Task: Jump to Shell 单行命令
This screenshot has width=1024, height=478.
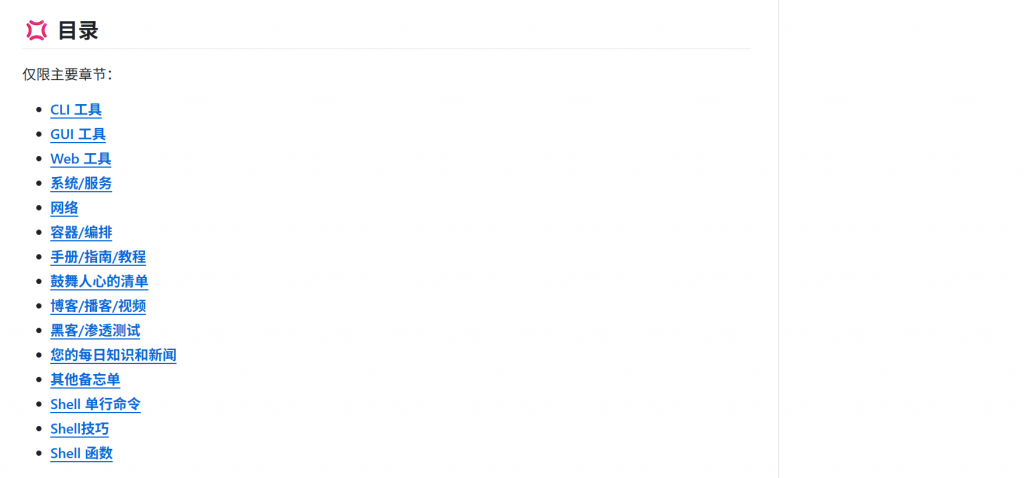Action: pos(95,404)
